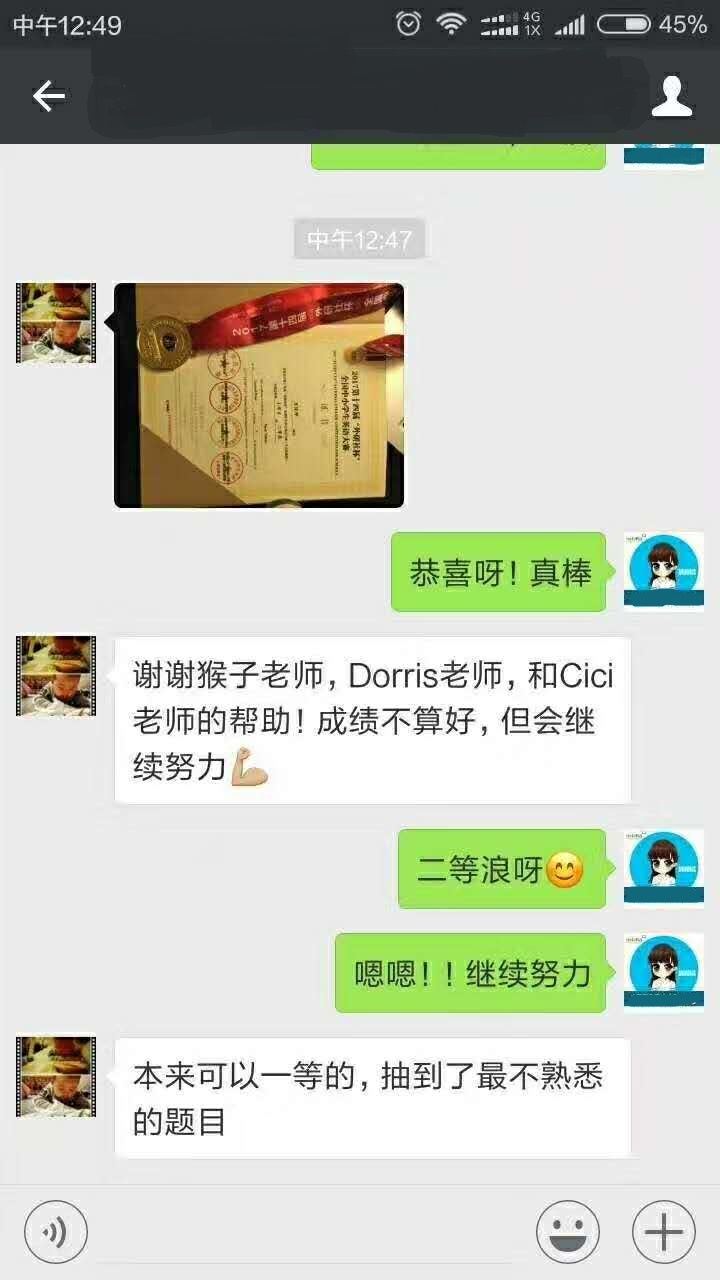Image resolution: width=720 pixels, height=1280 pixels.
Task: Tap own avatar beside 二等浪呀 message
Action: click(x=663, y=868)
